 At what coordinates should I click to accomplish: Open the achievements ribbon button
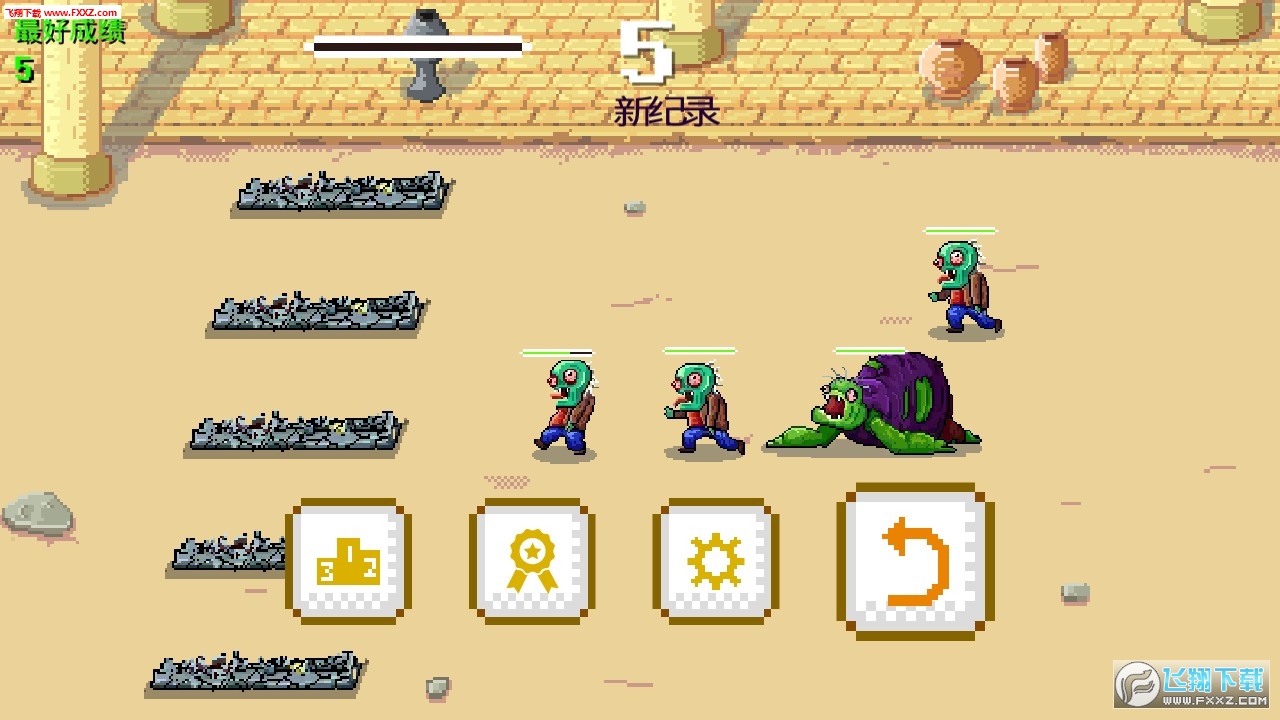(532, 561)
